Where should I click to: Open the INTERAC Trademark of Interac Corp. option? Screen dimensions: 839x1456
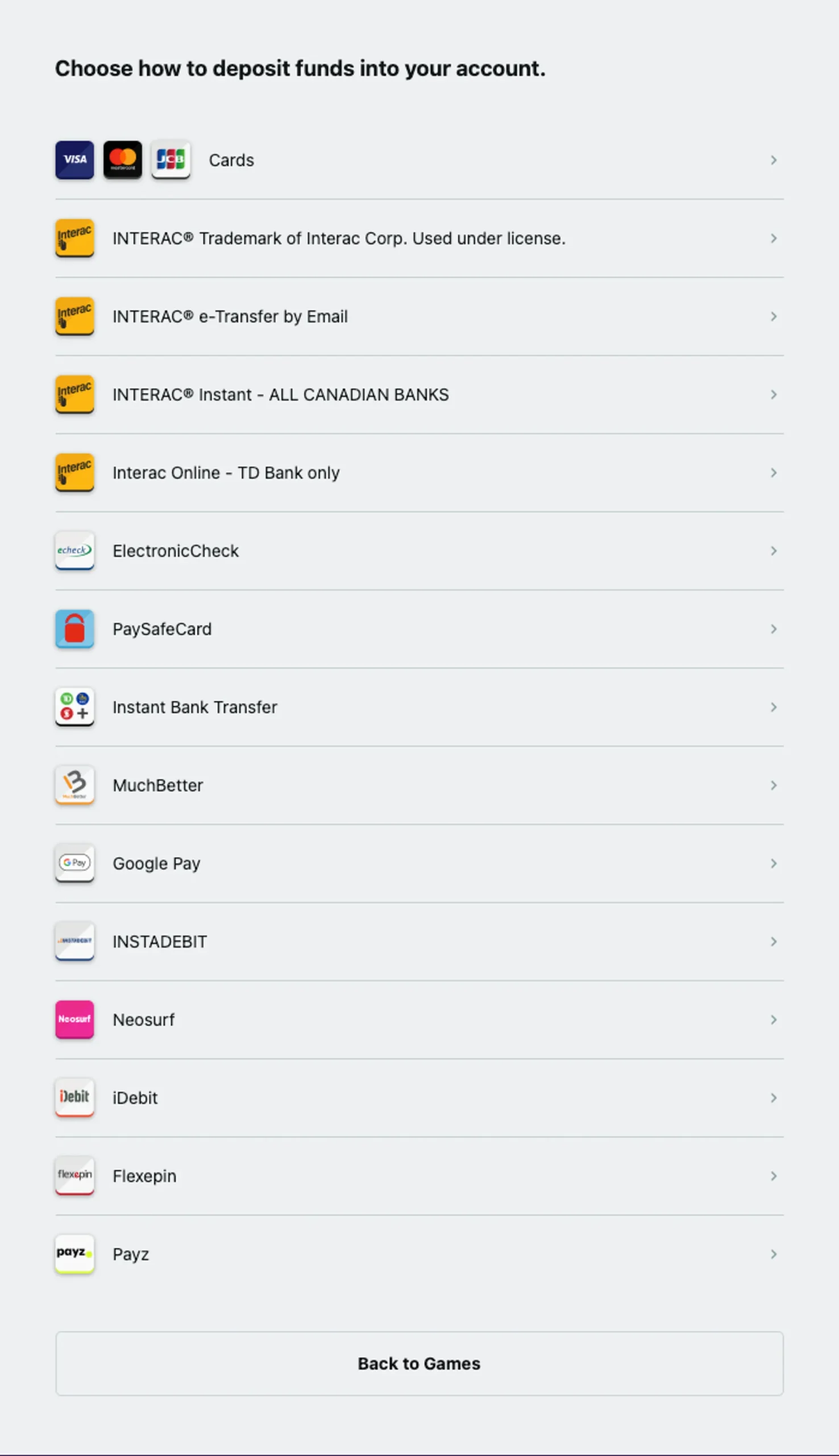(x=338, y=239)
